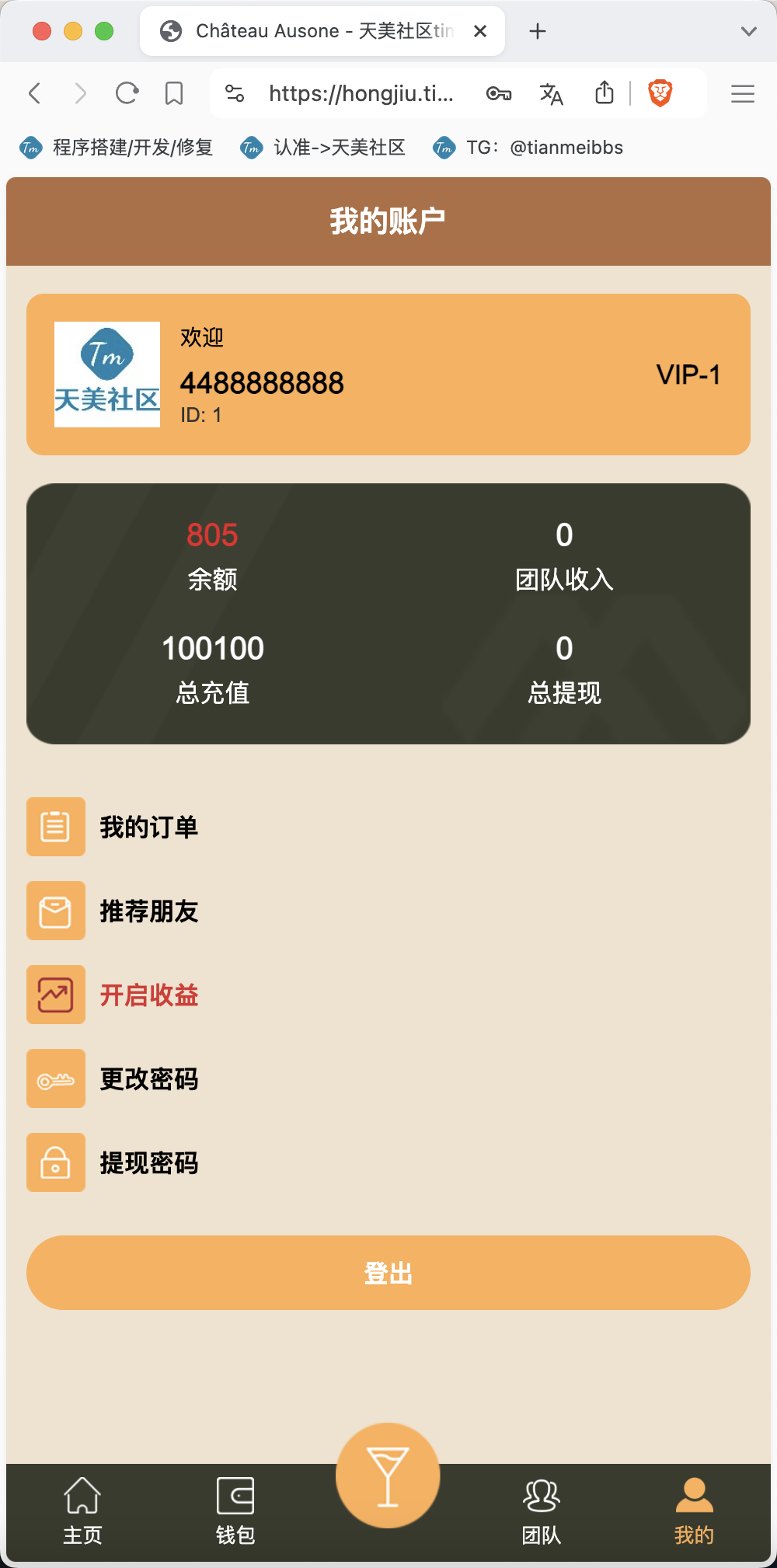The image size is (777, 1568).
Task: Switch to the 钱包 wallet tab
Action: [235, 1511]
